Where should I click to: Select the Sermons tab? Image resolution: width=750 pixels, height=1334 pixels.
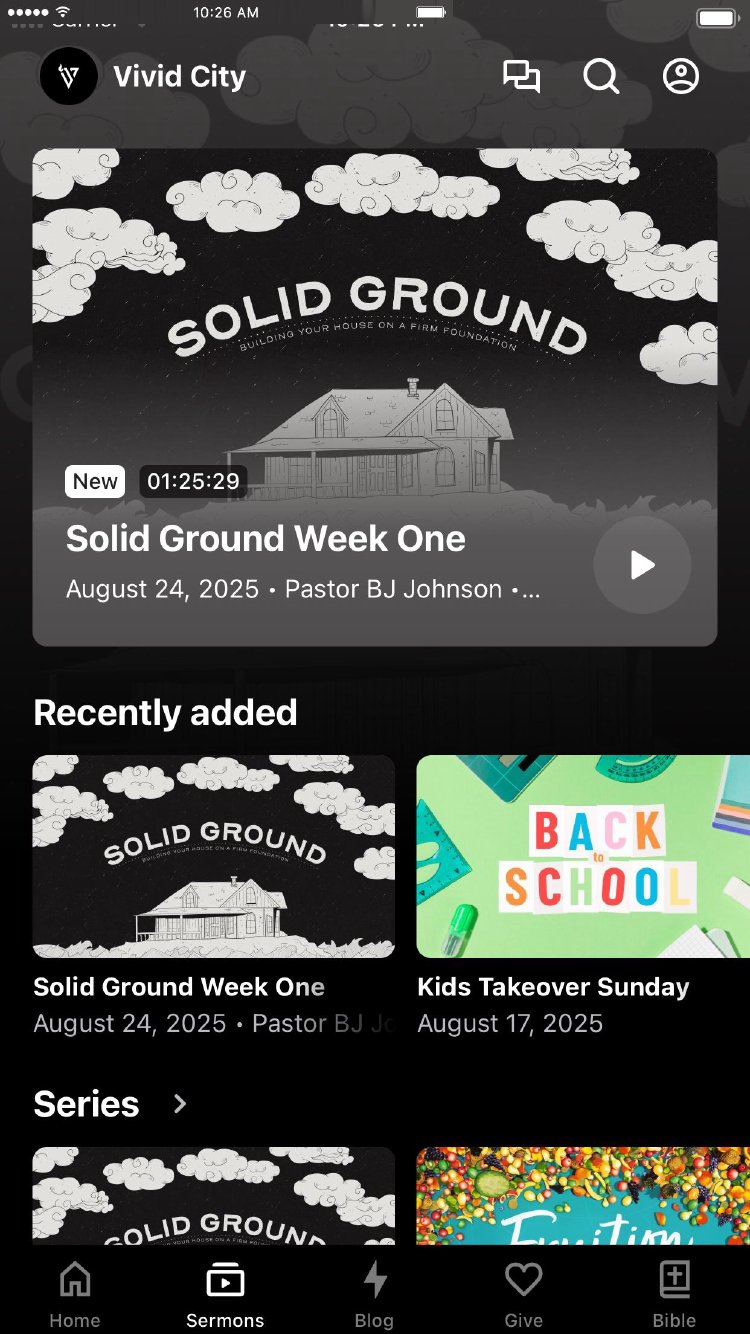click(x=225, y=1294)
